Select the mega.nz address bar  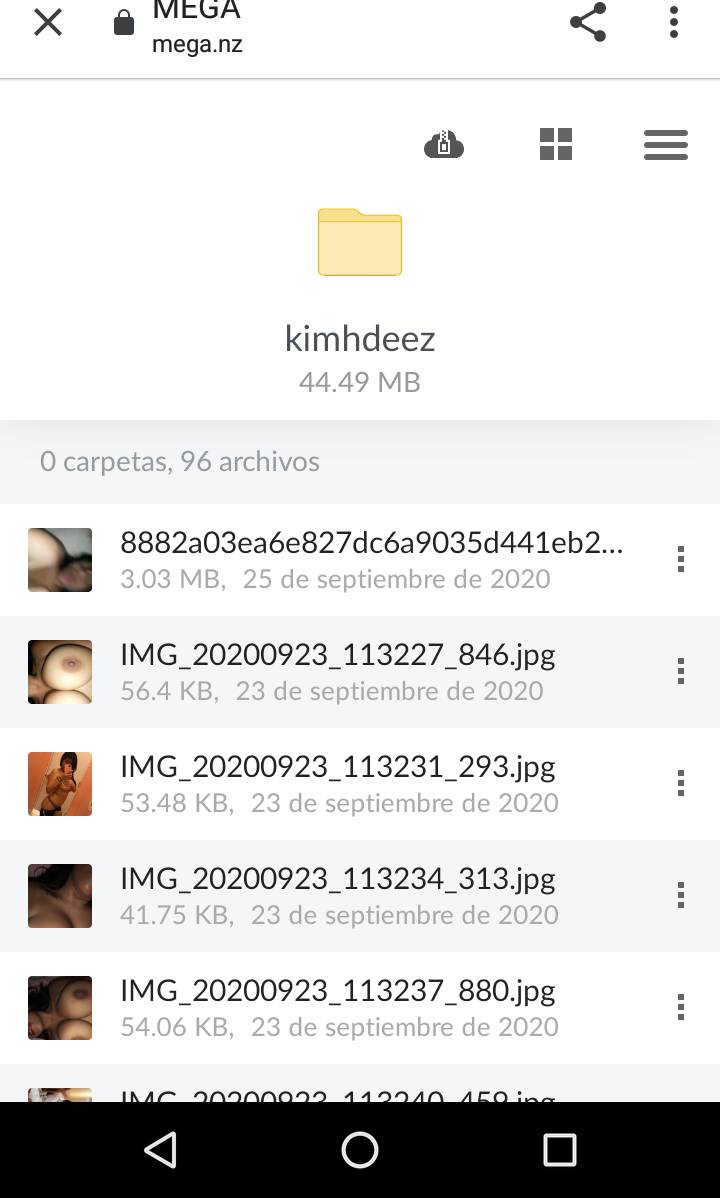coord(197,44)
